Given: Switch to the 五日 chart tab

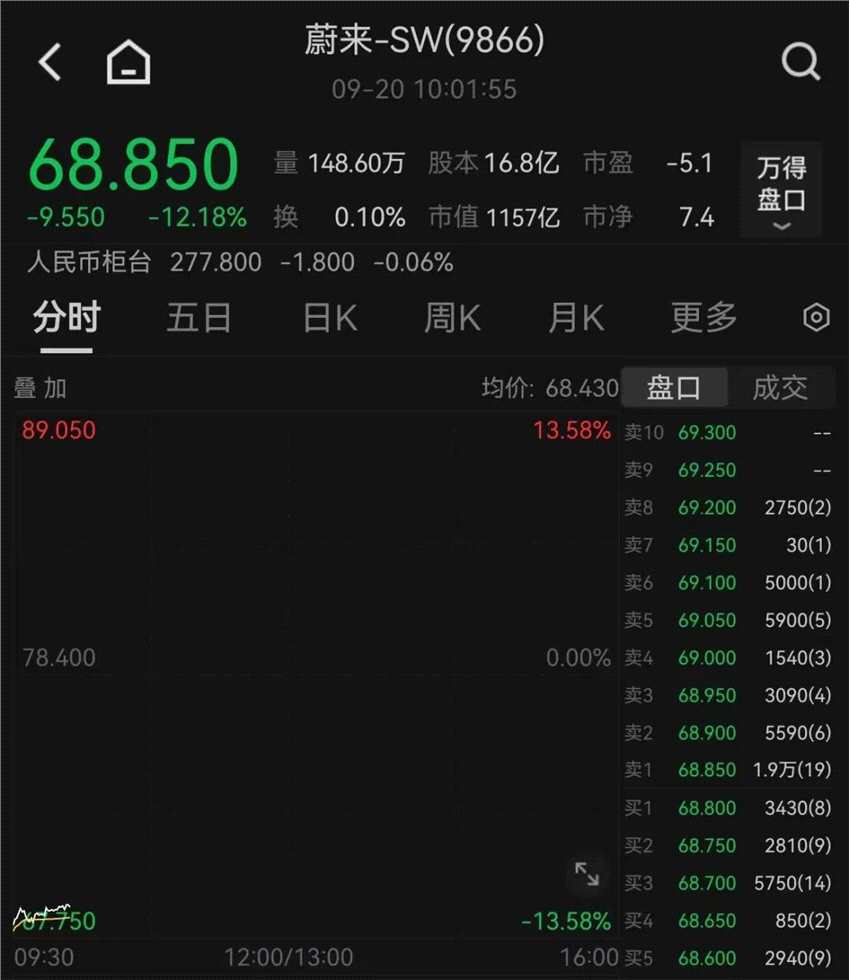Looking at the screenshot, I should coord(199,318).
